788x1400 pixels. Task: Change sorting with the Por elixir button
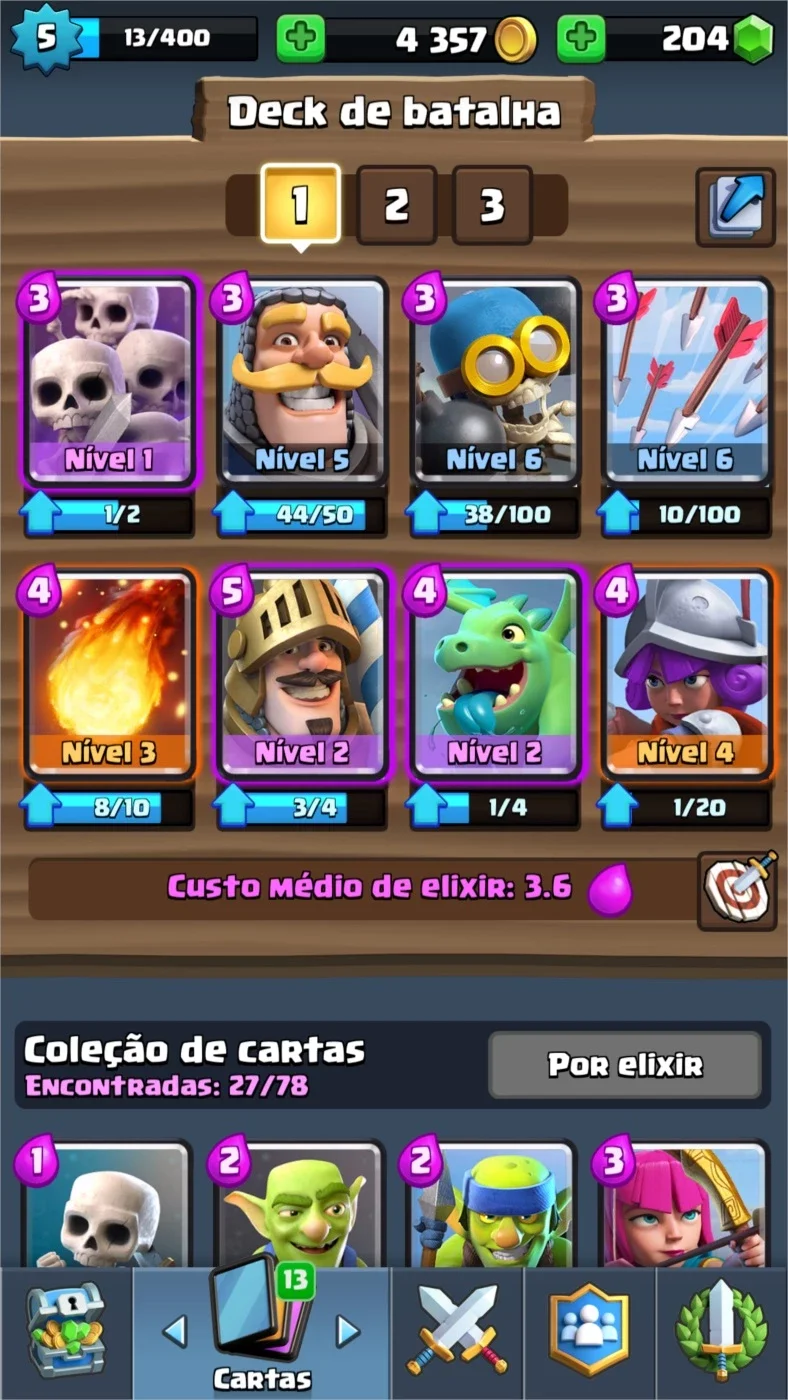click(x=625, y=1065)
